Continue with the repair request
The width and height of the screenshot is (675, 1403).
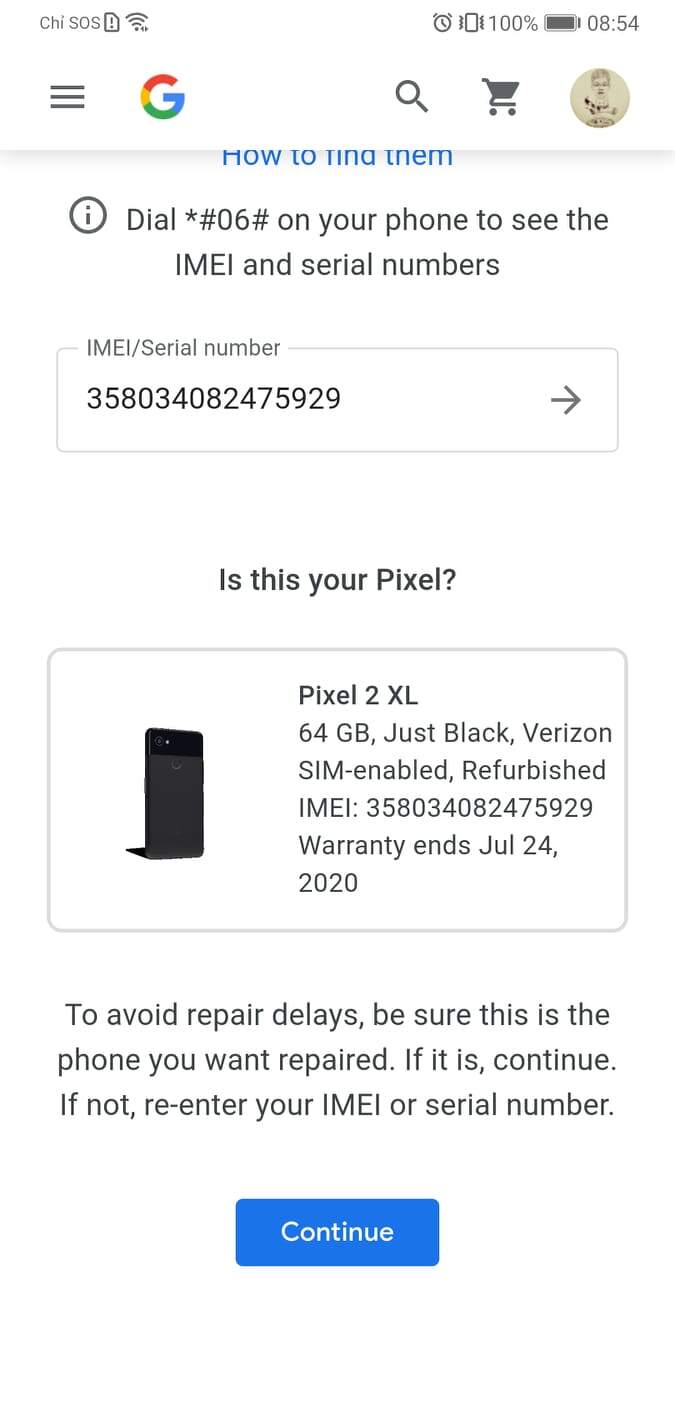[337, 1232]
